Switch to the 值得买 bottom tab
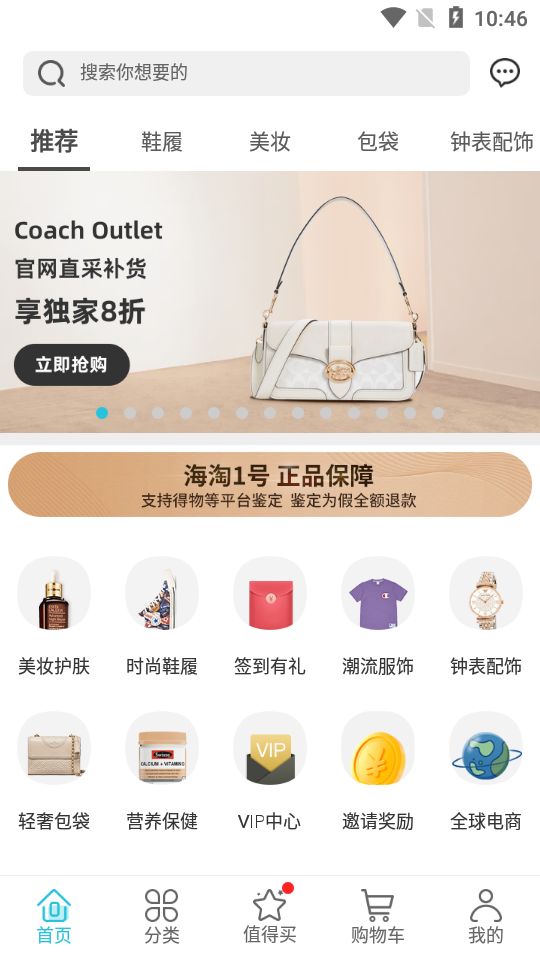Screen dimensions: 540x960 coord(269,917)
